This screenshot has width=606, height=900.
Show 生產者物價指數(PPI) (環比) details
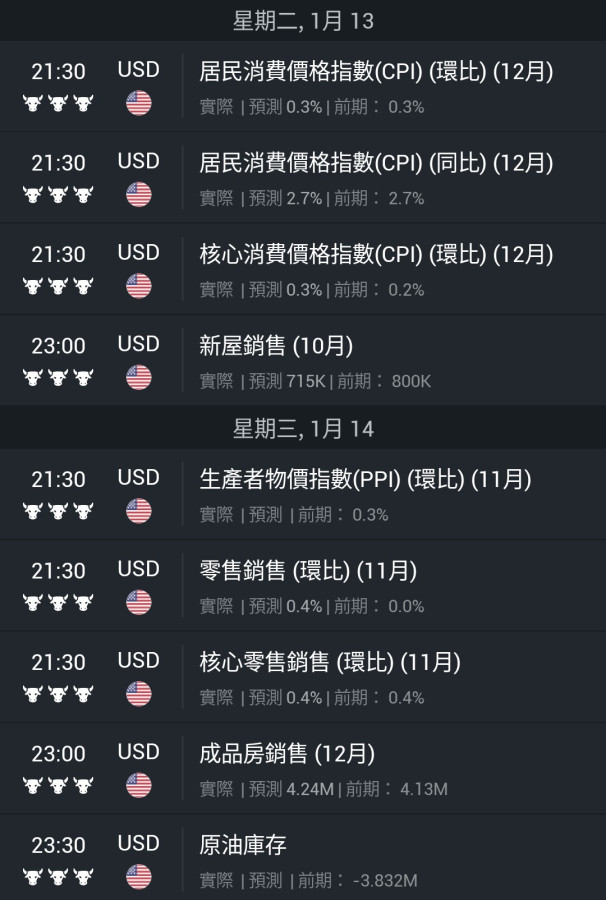365,480
